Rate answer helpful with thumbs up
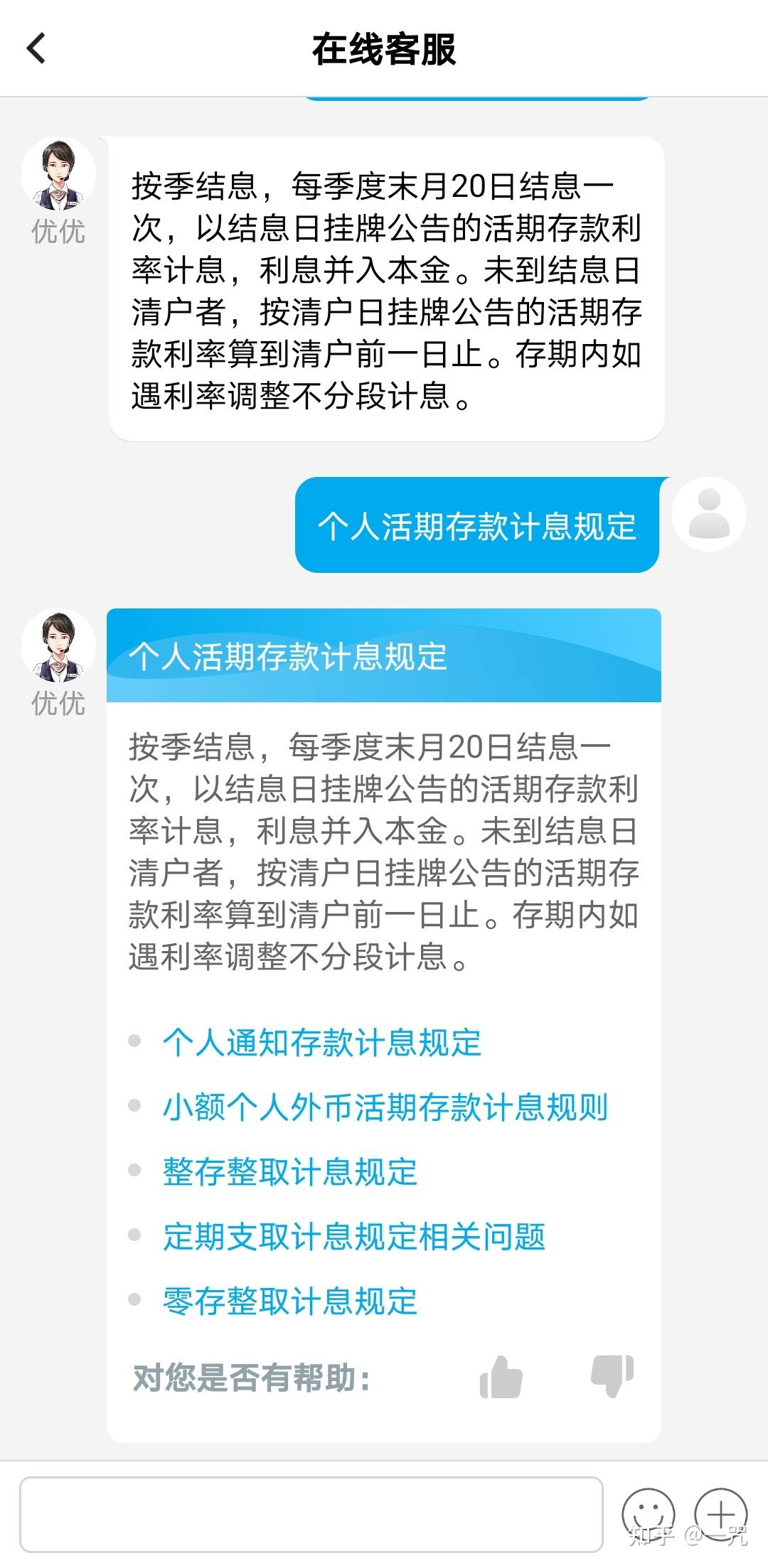Viewport: 768px width, 1568px height. (x=500, y=1375)
